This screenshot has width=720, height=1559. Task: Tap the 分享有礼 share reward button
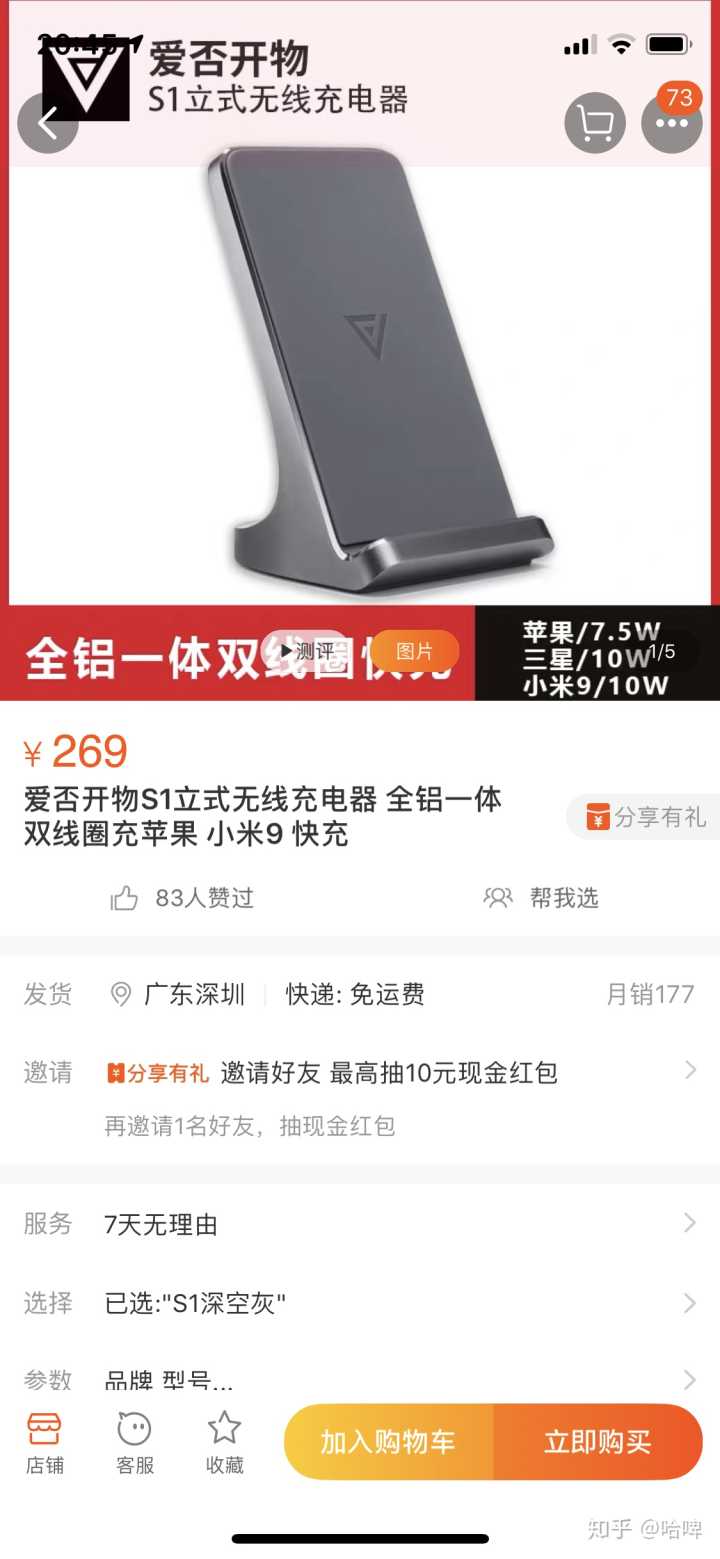pos(646,817)
